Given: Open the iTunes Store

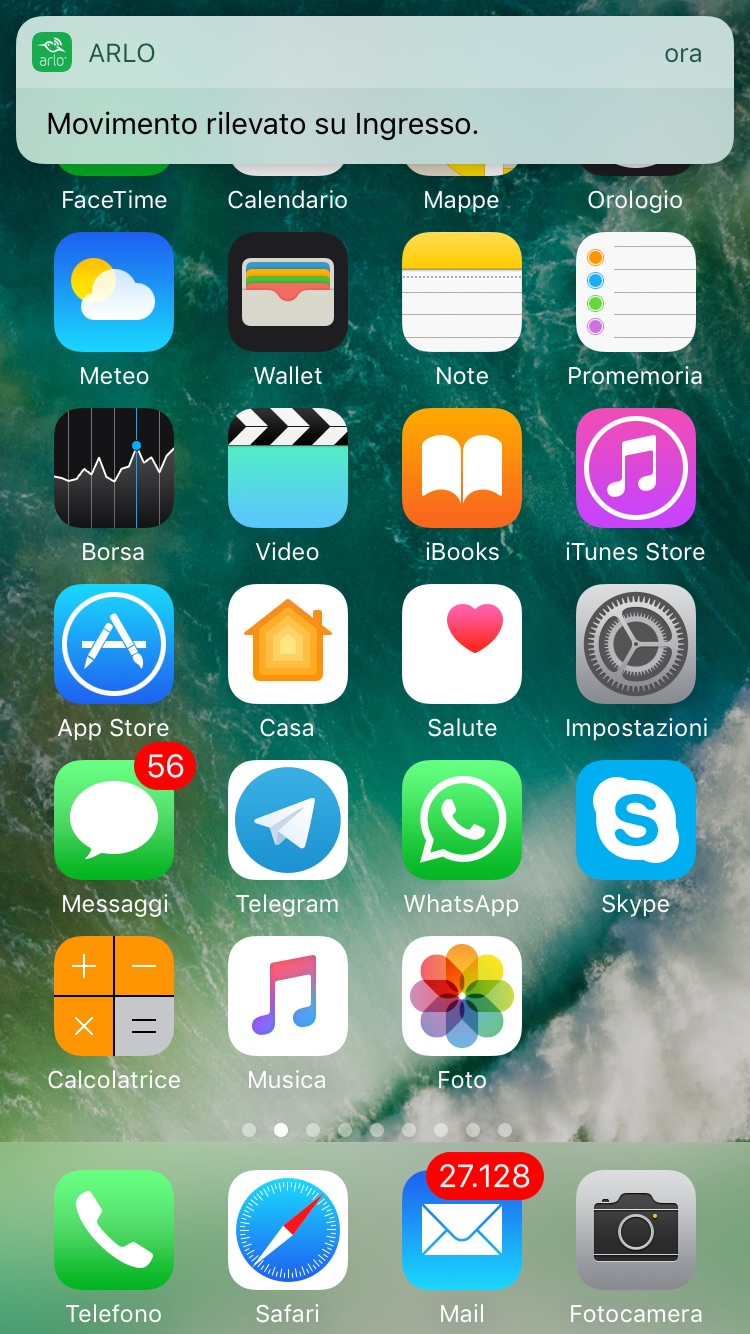Looking at the screenshot, I should coord(636,468).
